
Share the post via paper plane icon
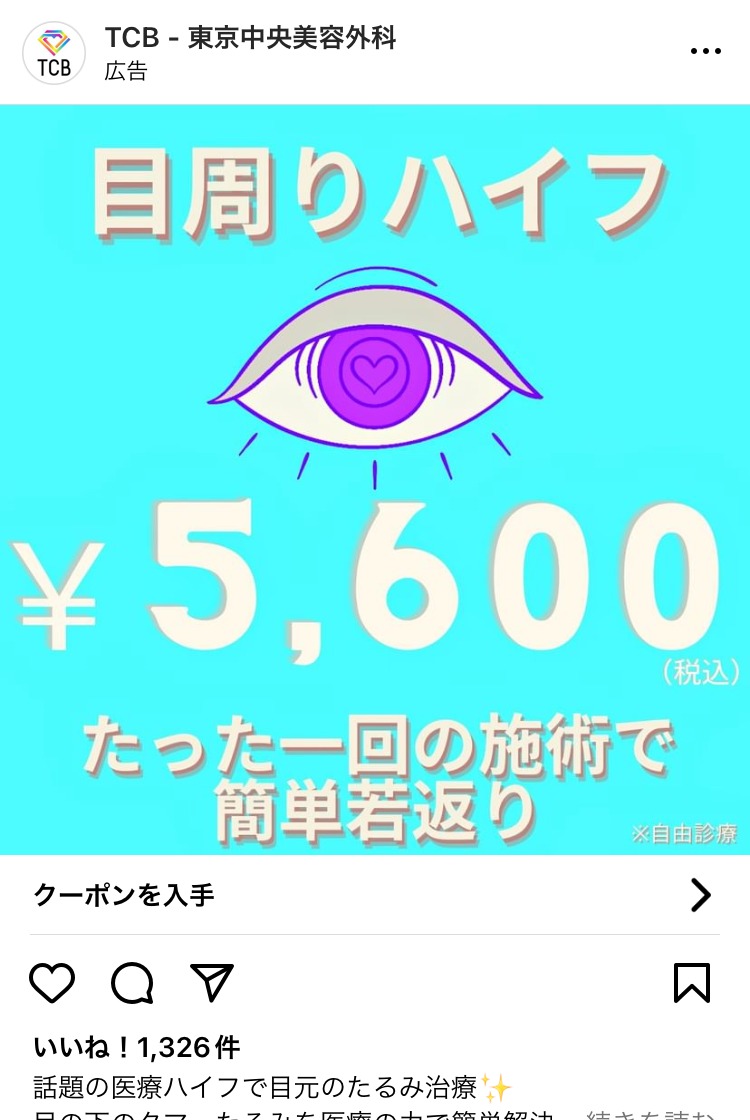coord(212,983)
